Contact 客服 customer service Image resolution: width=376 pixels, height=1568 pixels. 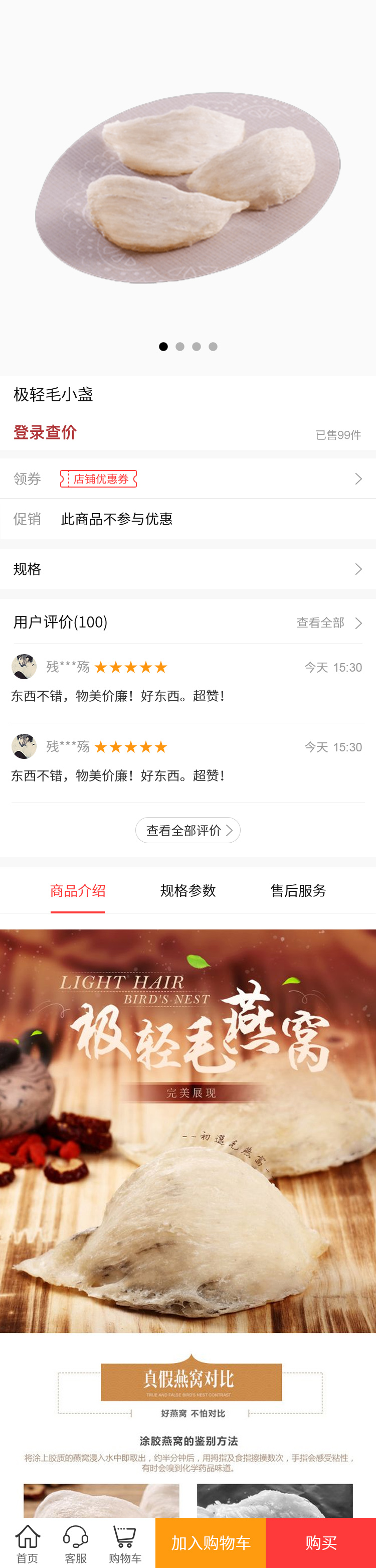(76, 1543)
